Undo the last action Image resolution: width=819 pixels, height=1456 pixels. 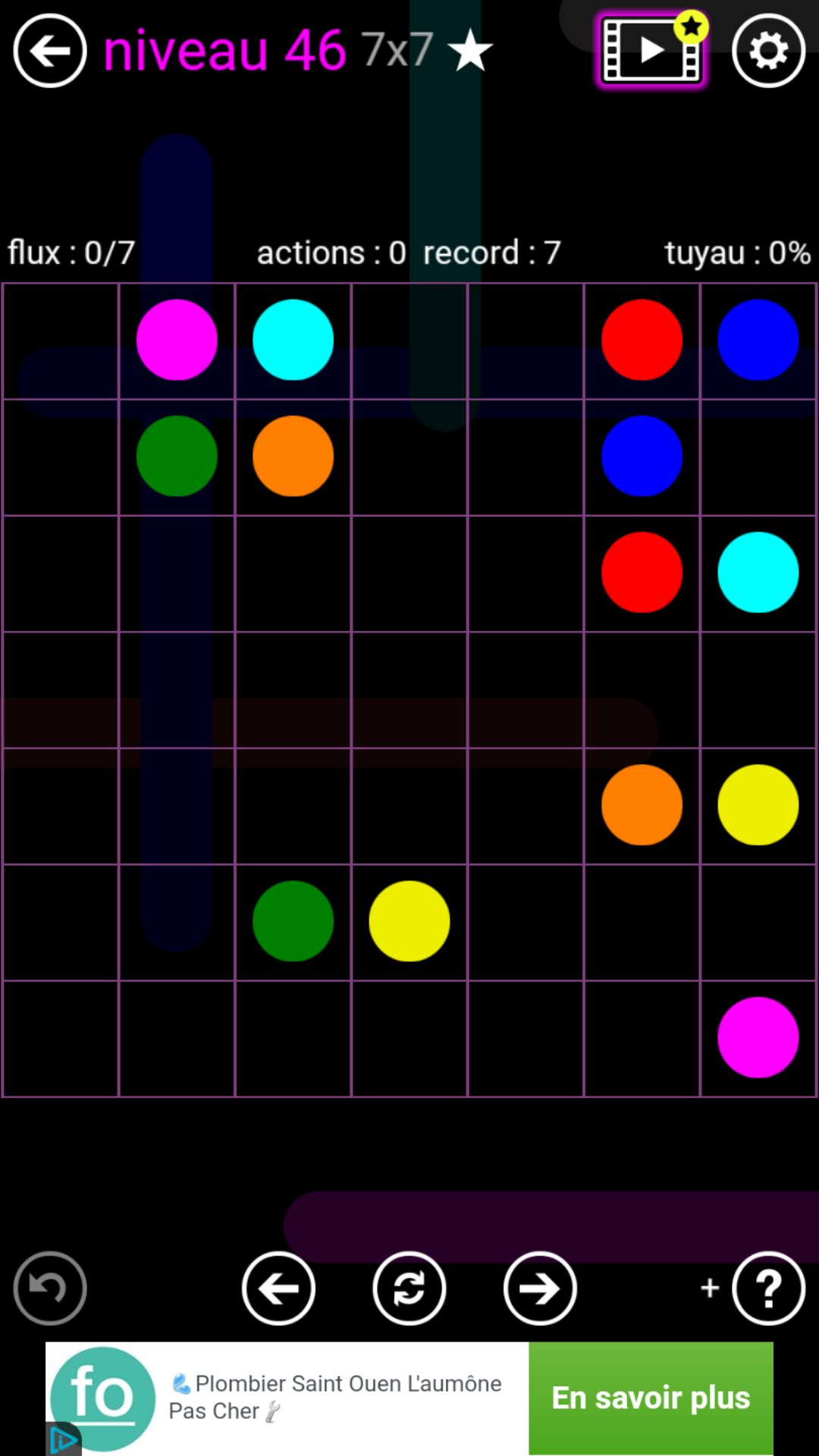(50, 1288)
